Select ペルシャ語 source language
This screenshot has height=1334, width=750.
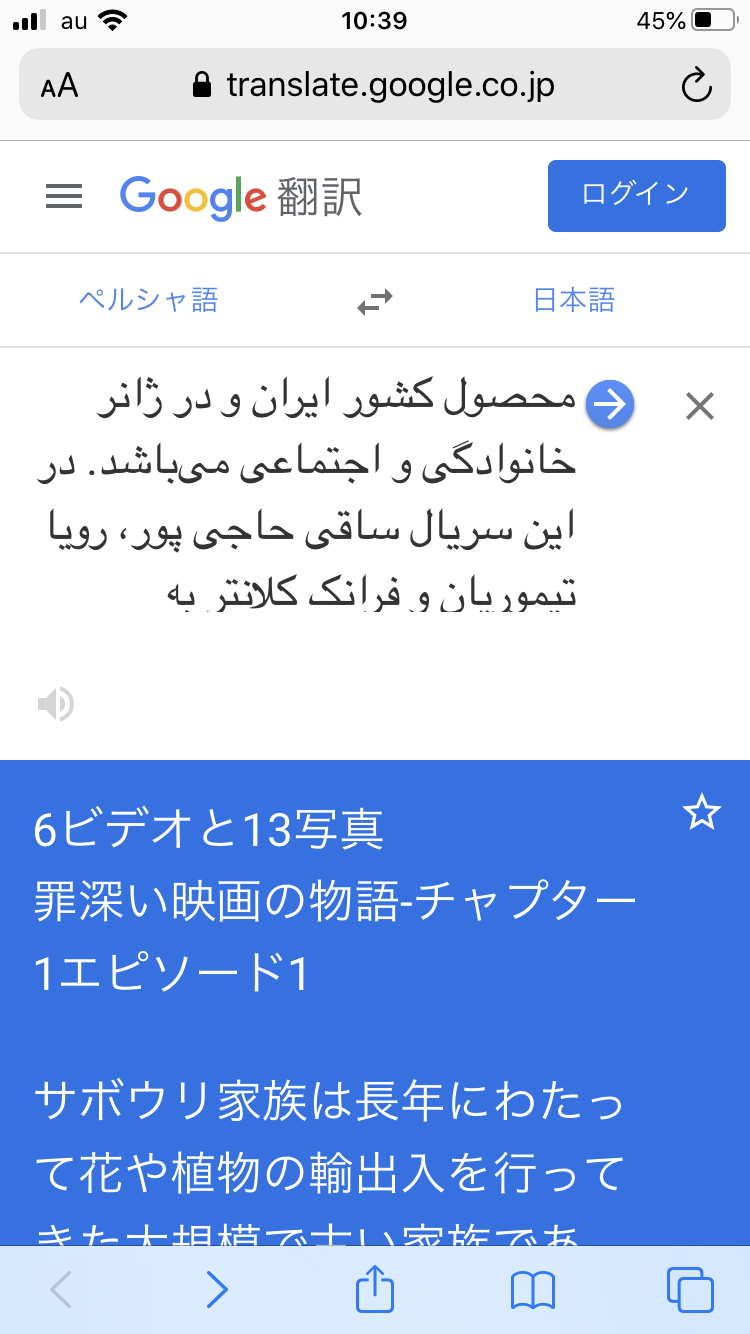pos(149,300)
